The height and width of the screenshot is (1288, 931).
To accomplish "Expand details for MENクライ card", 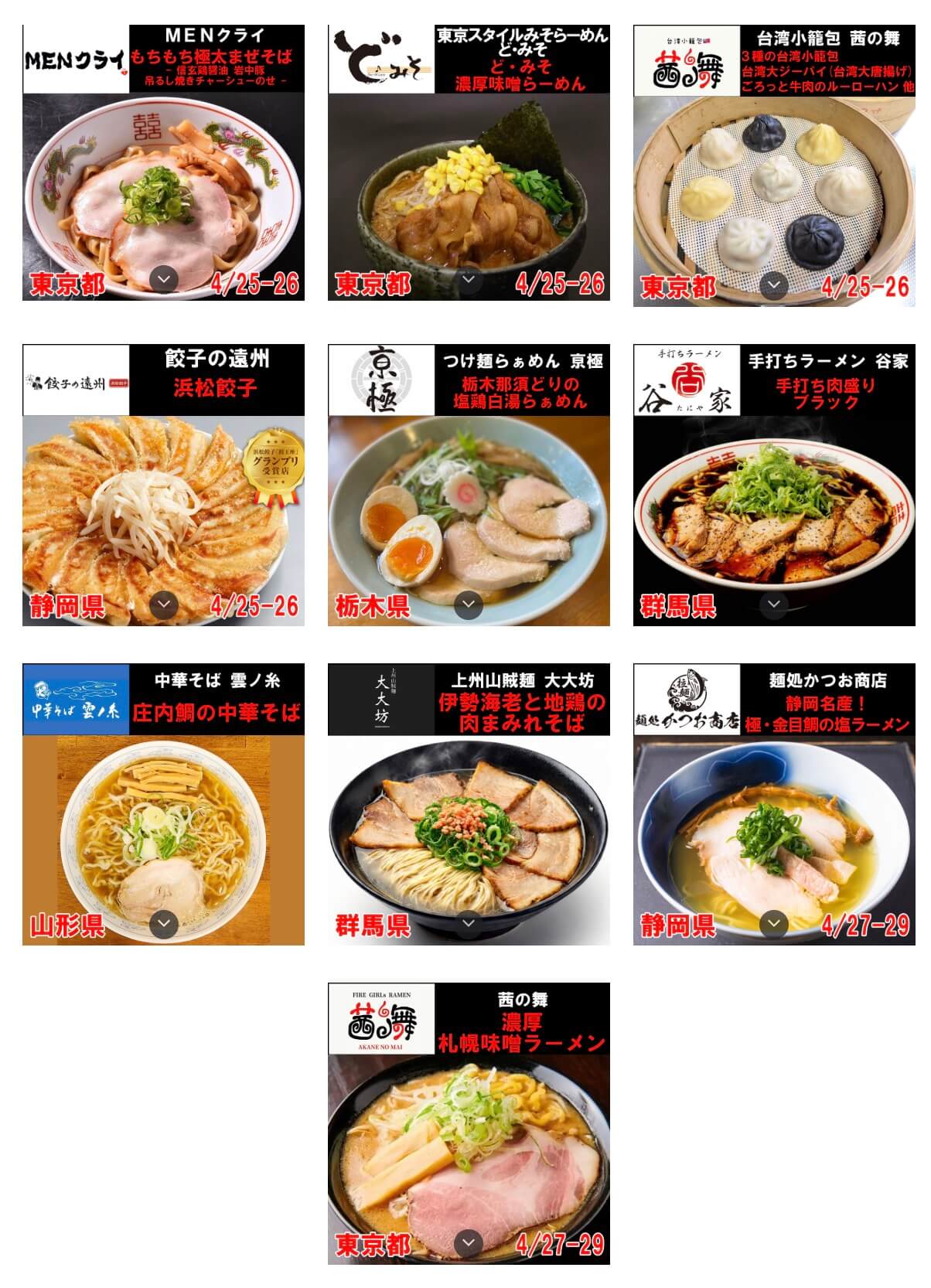I will pos(163,279).
